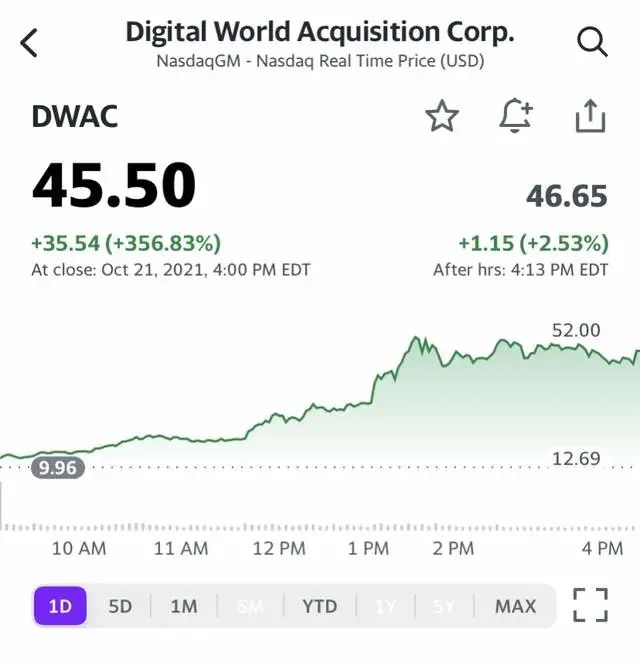
Task: Switch to the 5D chart range
Action: point(120,606)
